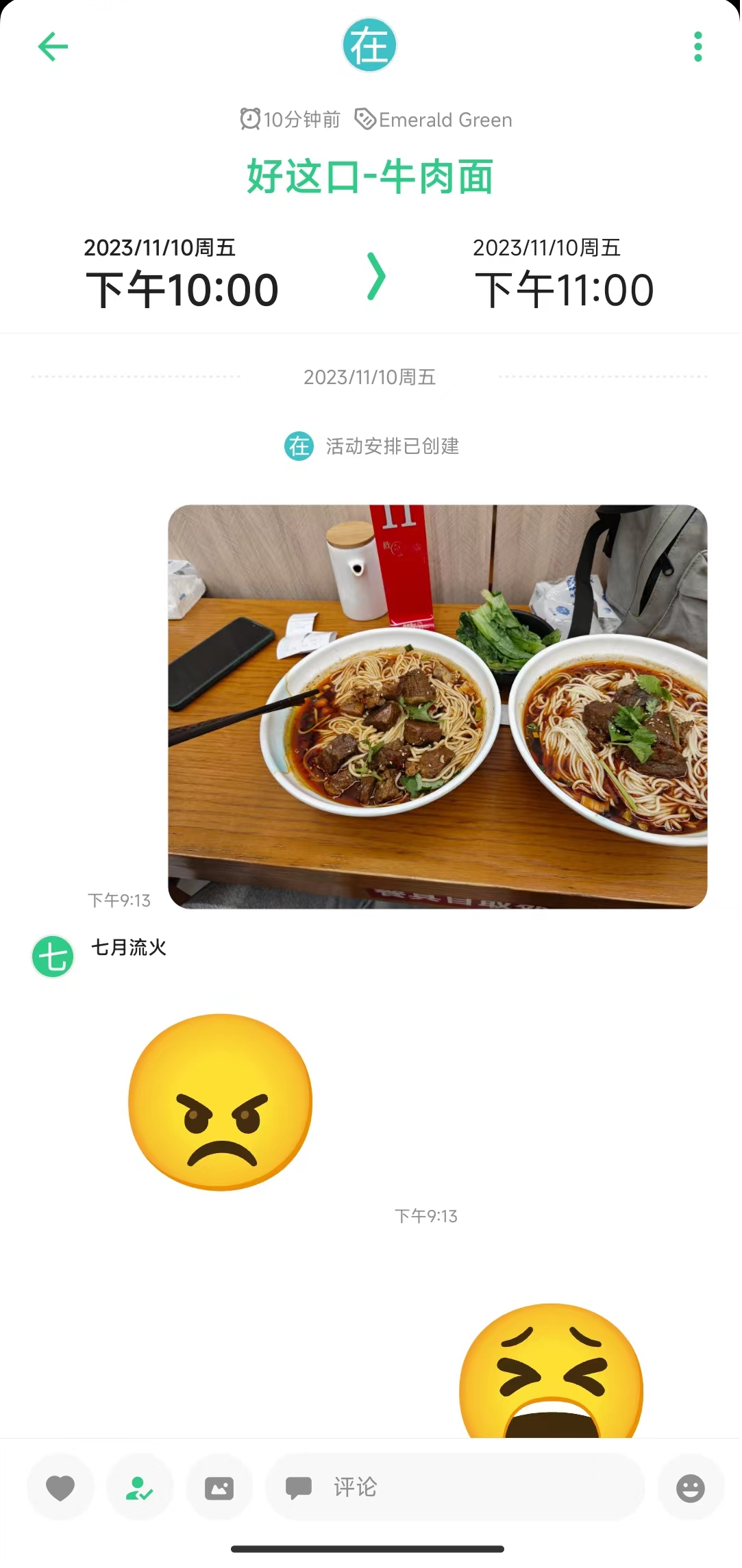
Task: Attach a photo with the image icon
Action: click(219, 1487)
